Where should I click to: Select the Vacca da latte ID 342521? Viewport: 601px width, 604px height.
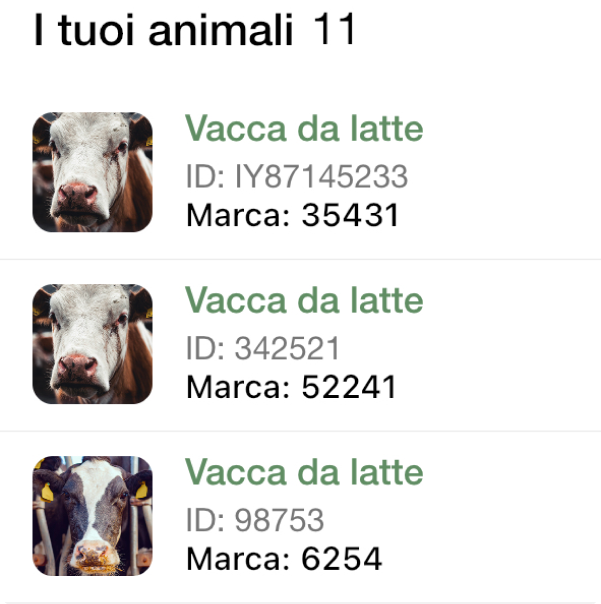(300, 344)
